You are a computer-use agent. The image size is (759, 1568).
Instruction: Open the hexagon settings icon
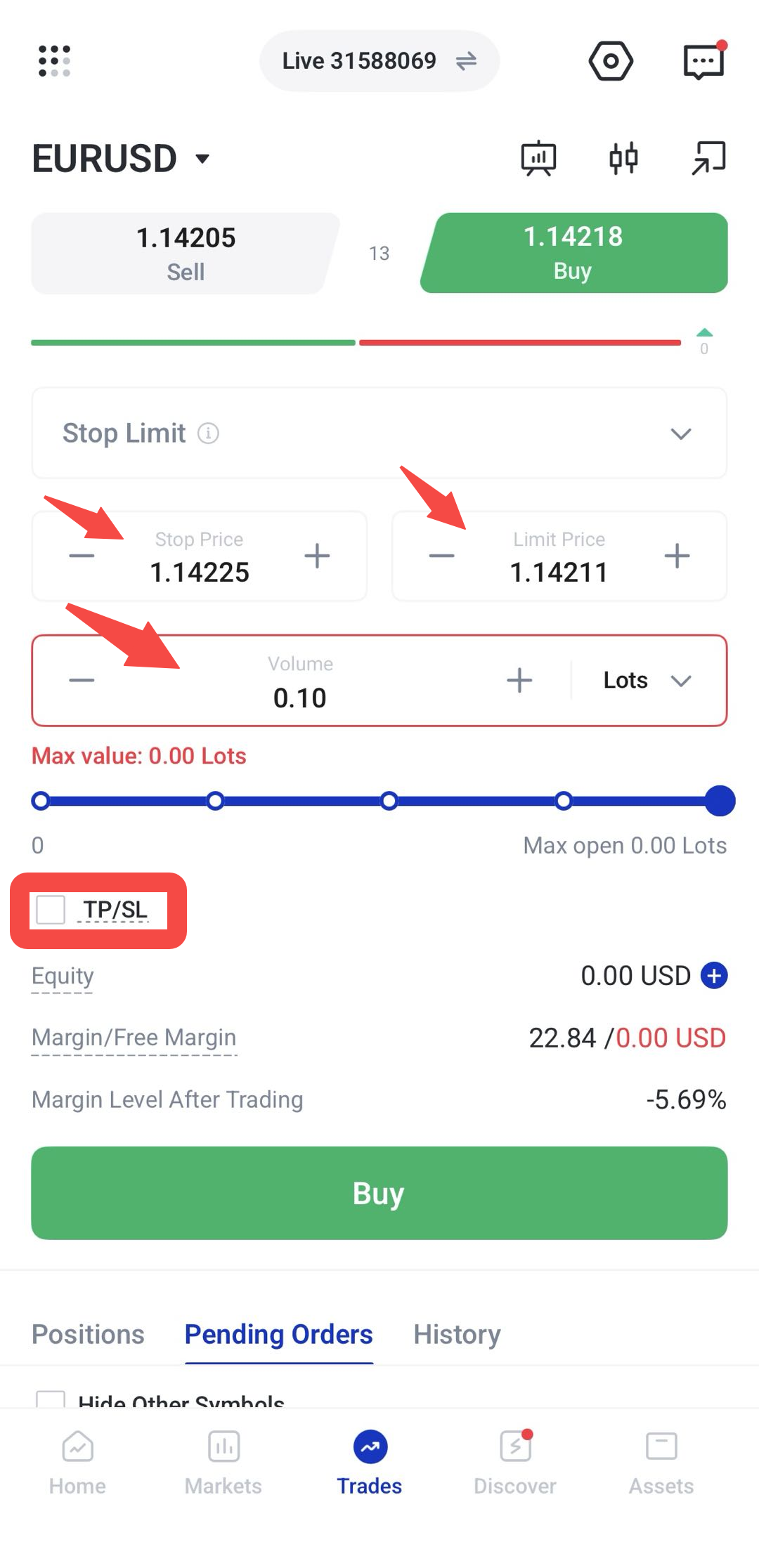(x=611, y=61)
